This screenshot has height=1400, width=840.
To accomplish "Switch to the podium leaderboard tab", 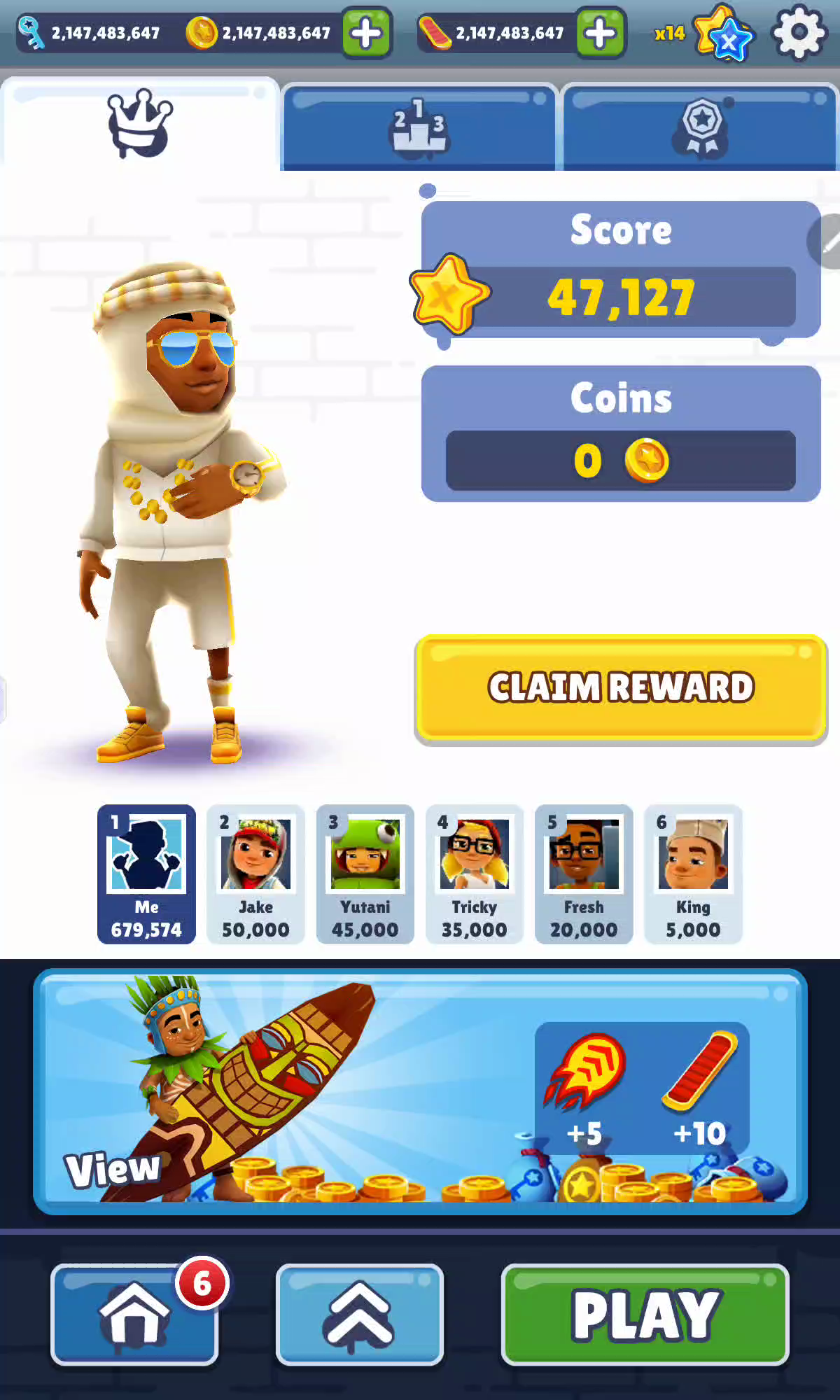I will (x=419, y=127).
